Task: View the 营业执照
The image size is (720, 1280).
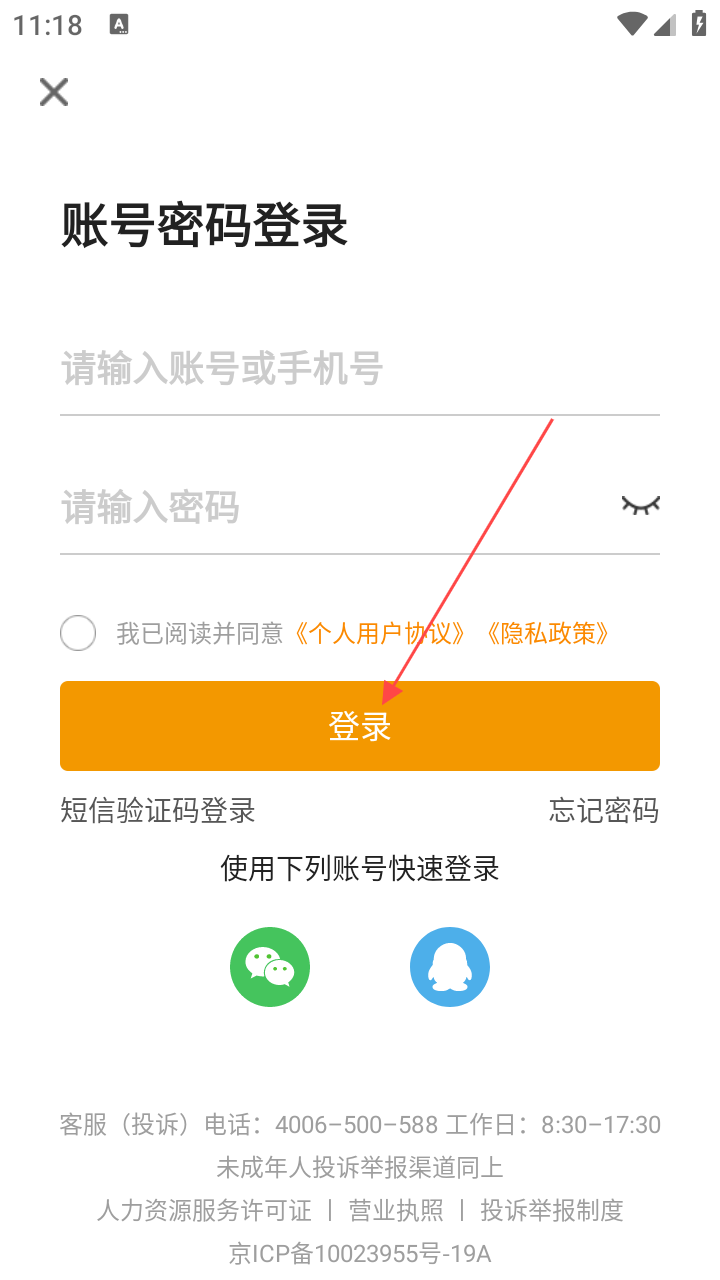Action: [396, 1210]
